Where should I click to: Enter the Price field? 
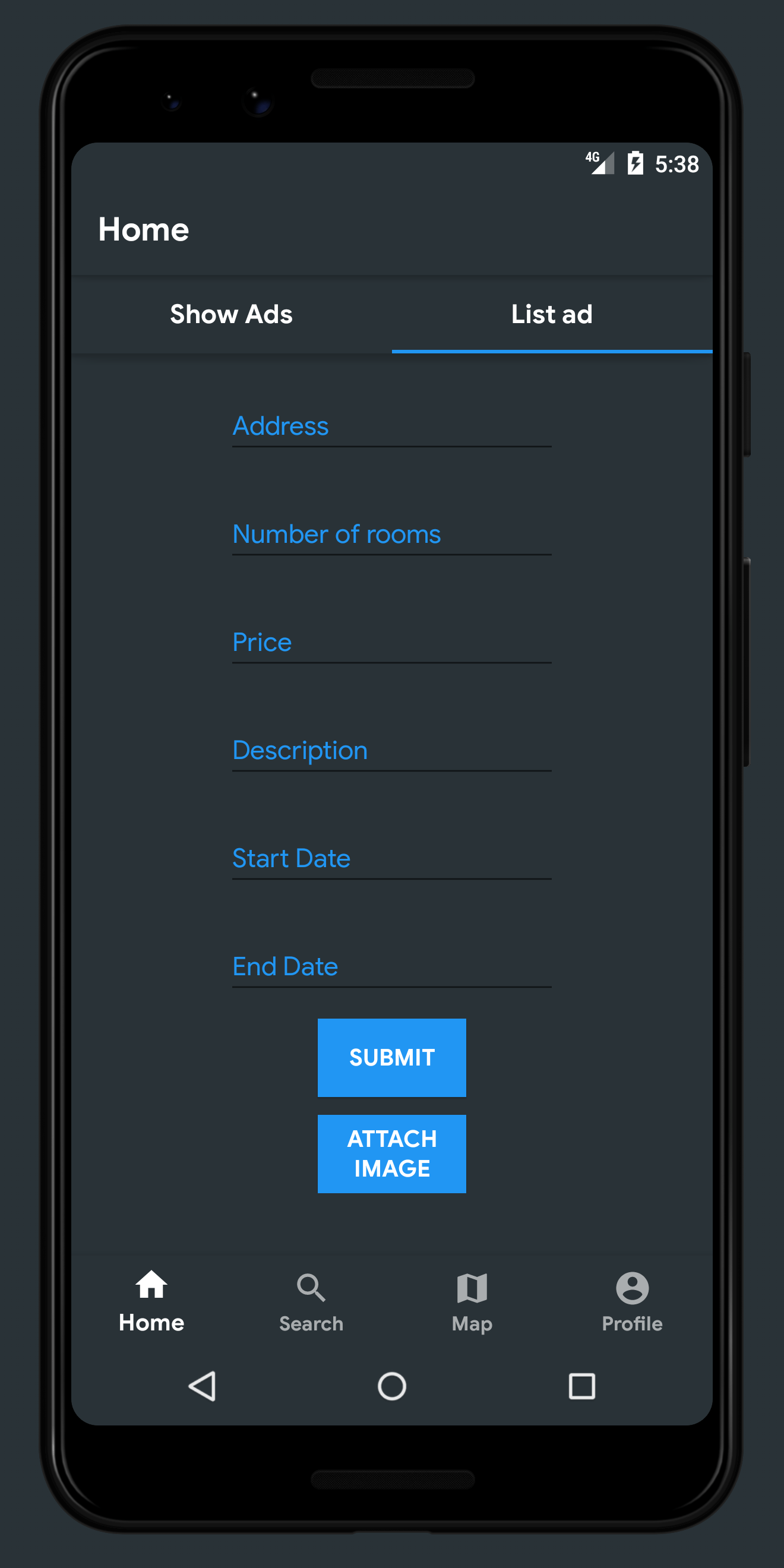(x=392, y=642)
